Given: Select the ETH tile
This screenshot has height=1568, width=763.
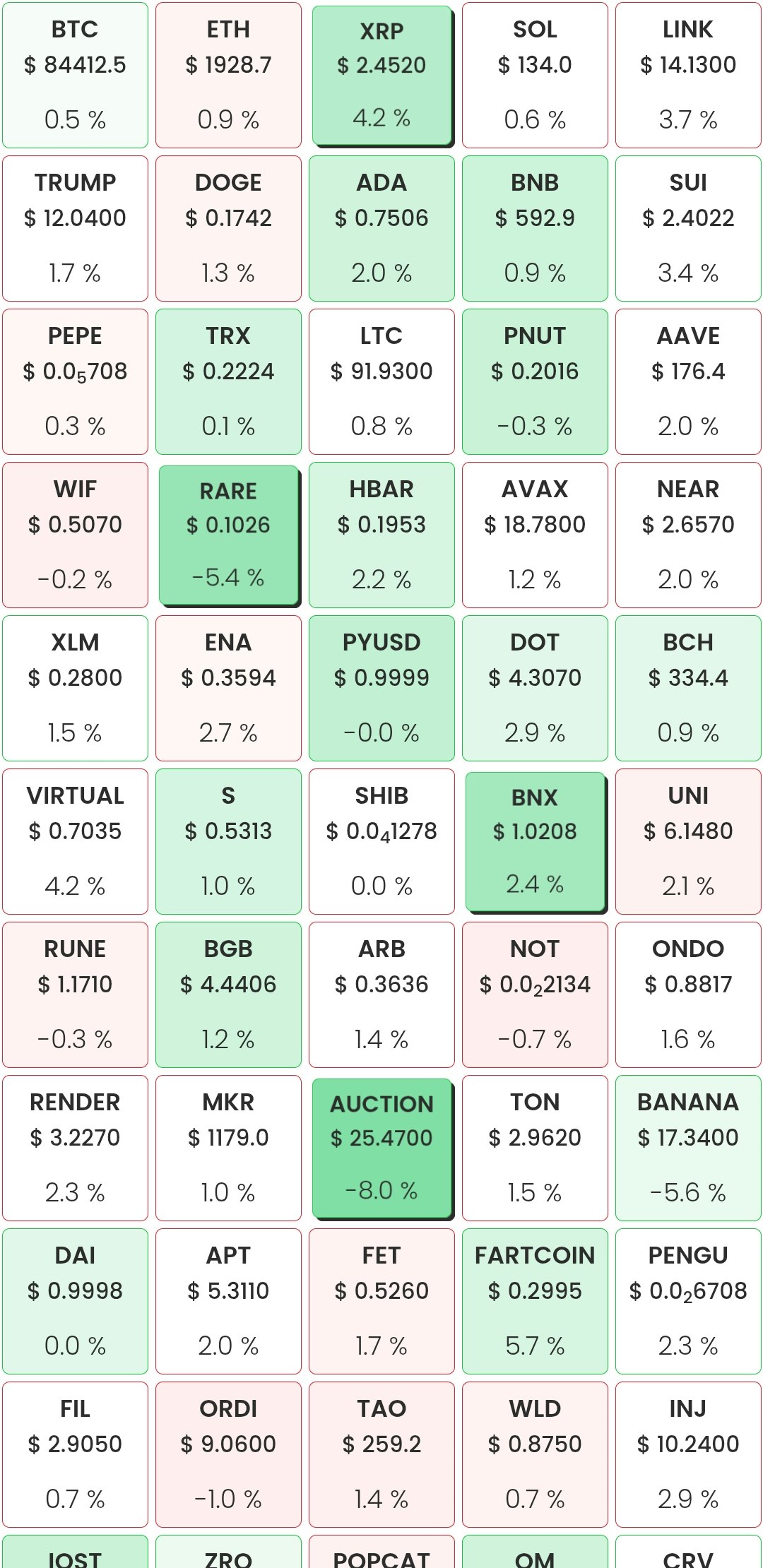Looking at the screenshot, I should click(228, 75).
